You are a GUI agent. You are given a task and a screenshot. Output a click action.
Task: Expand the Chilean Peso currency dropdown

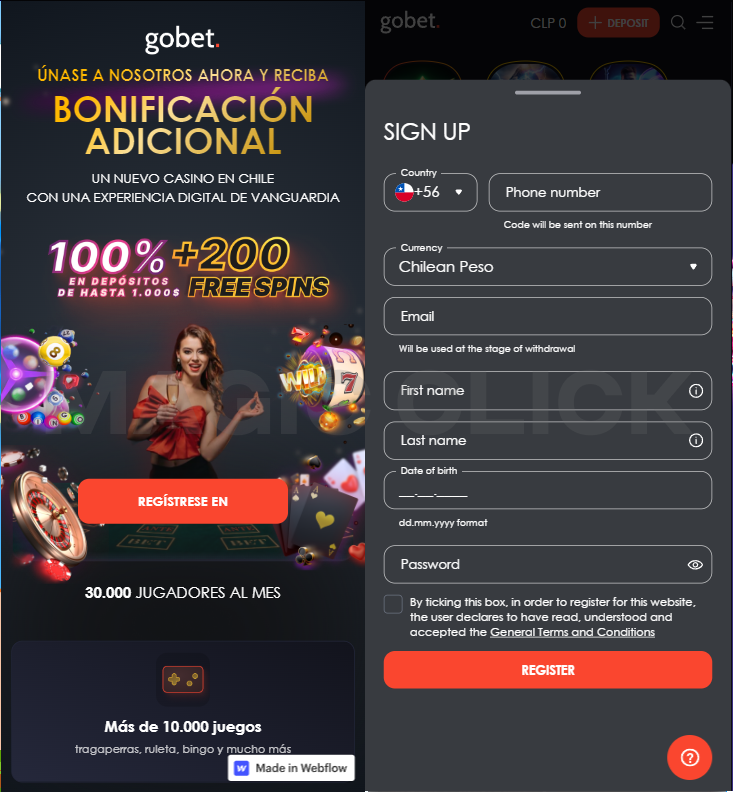click(547, 267)
